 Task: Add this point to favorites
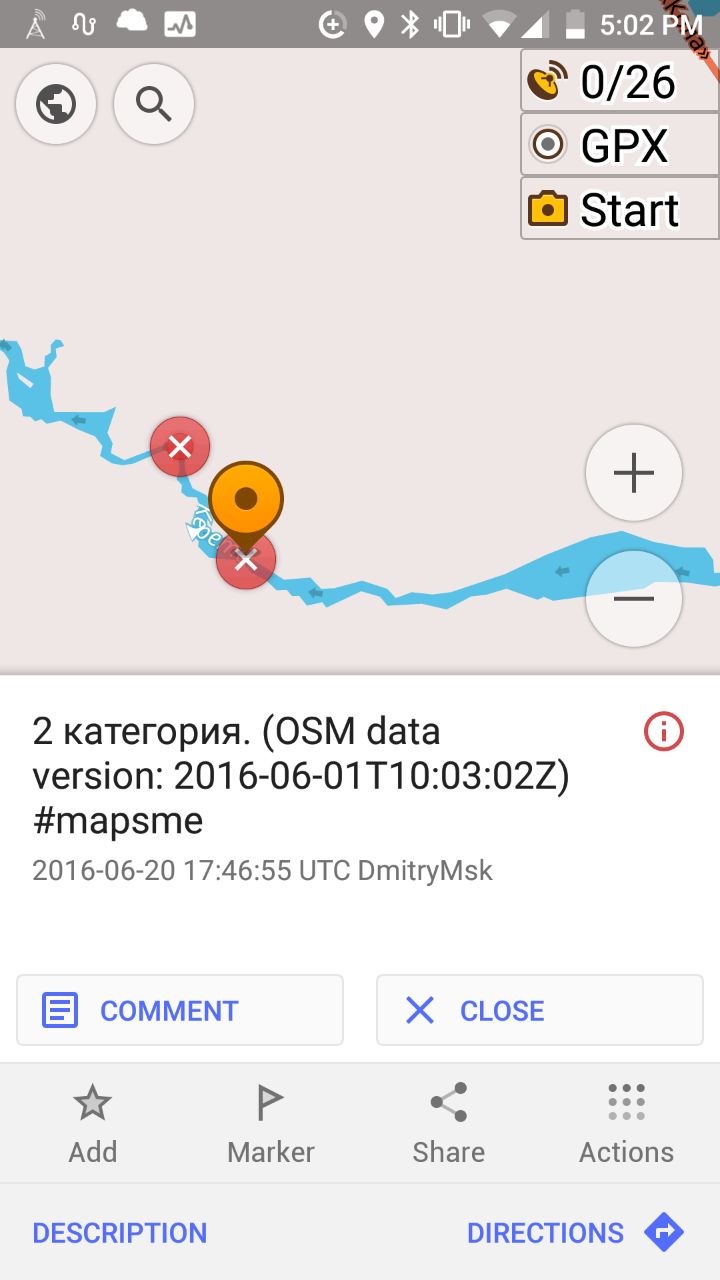click(x=92, y=1124)
